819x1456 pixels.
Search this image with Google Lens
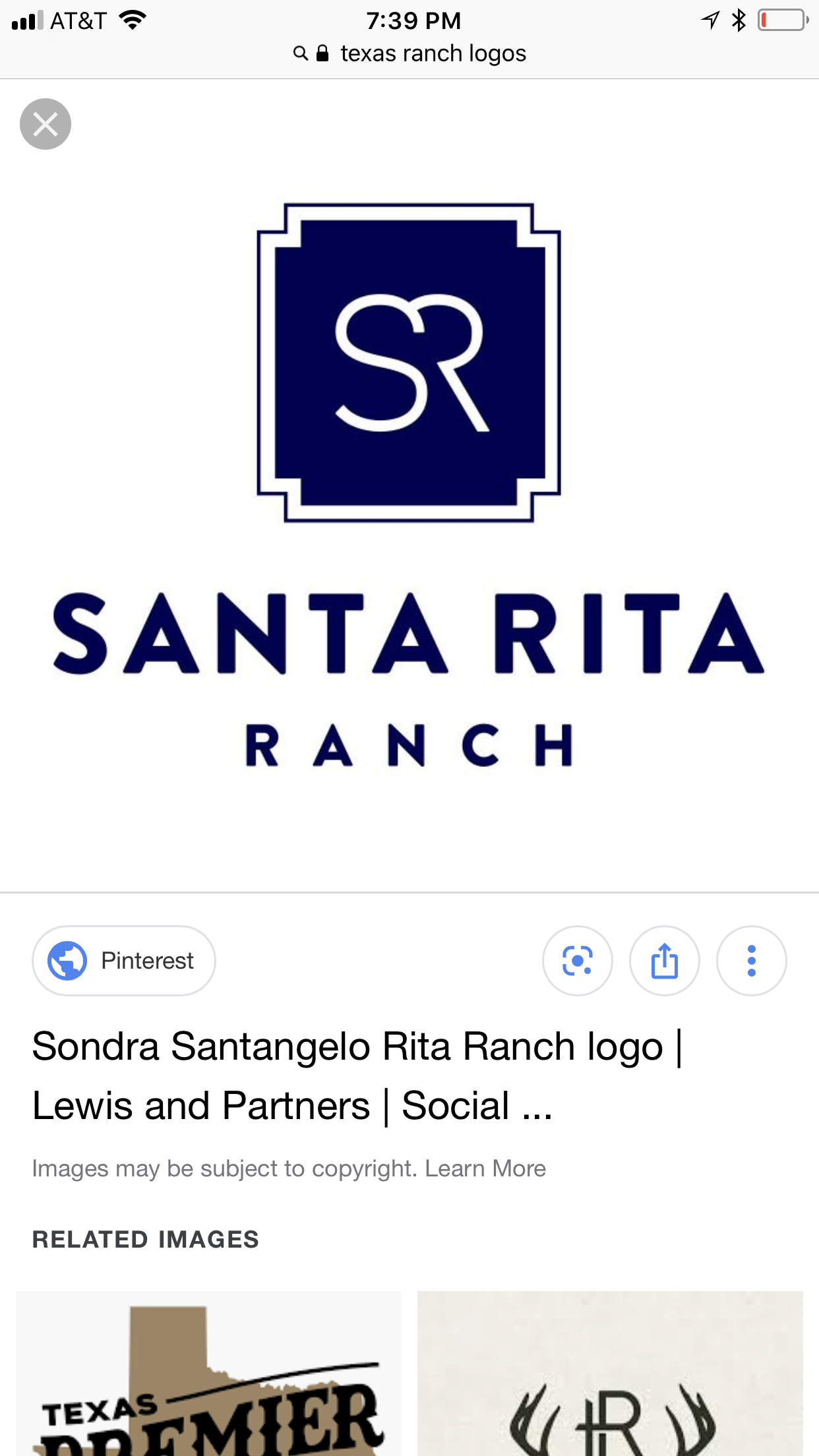(x=577, y=961)
